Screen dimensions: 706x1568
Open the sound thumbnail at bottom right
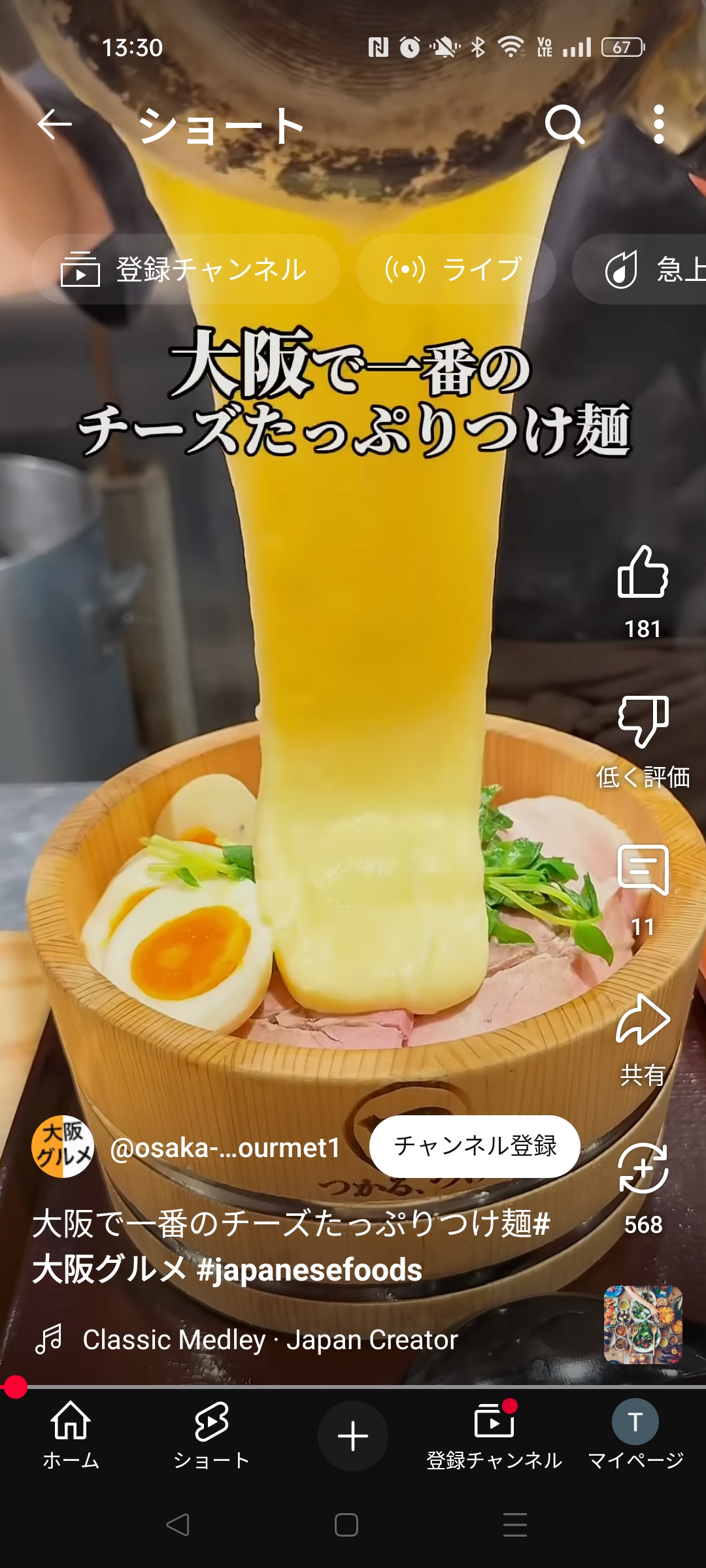pyautogui.click(x=643, y=1324)
